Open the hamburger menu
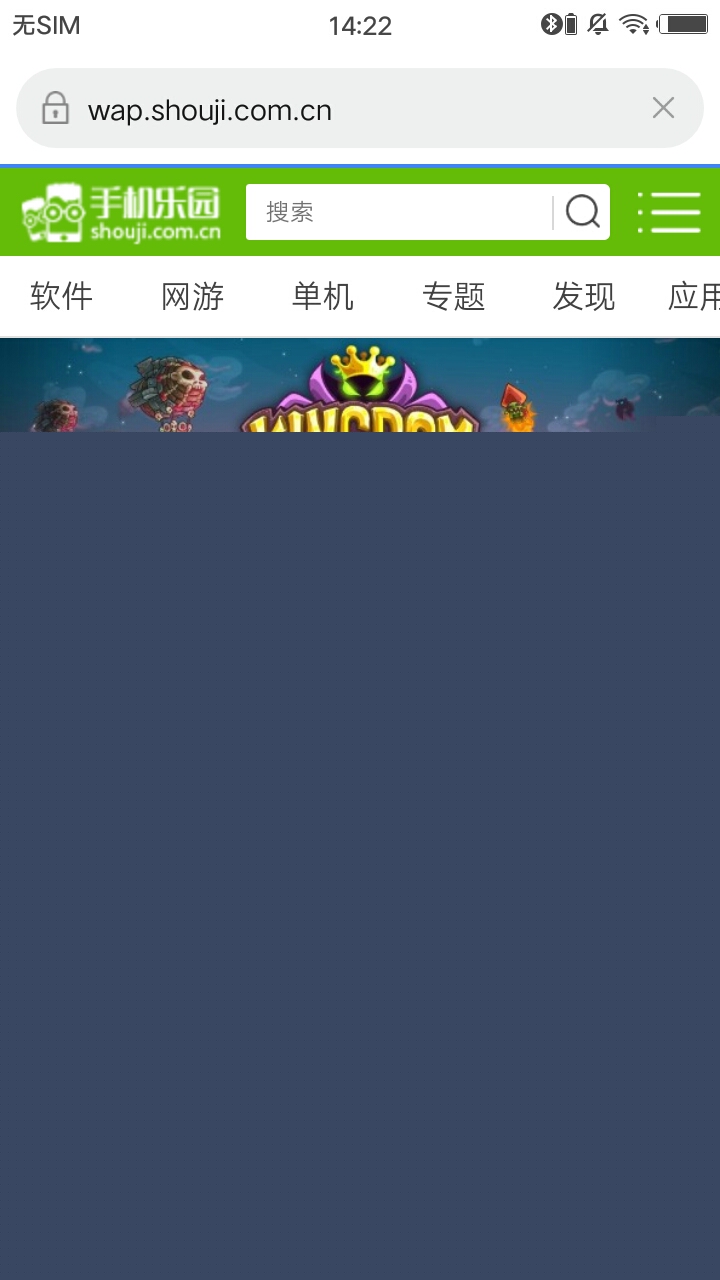This screenshot has width=720, height=1280. coord(669,212)
